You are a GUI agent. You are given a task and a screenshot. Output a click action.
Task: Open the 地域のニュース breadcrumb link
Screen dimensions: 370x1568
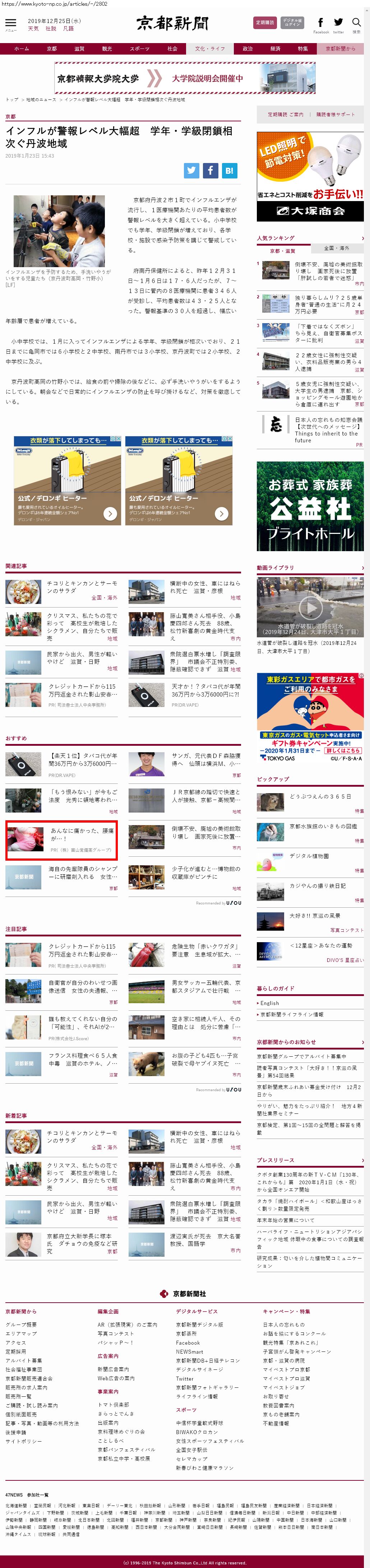click(41, 99)
